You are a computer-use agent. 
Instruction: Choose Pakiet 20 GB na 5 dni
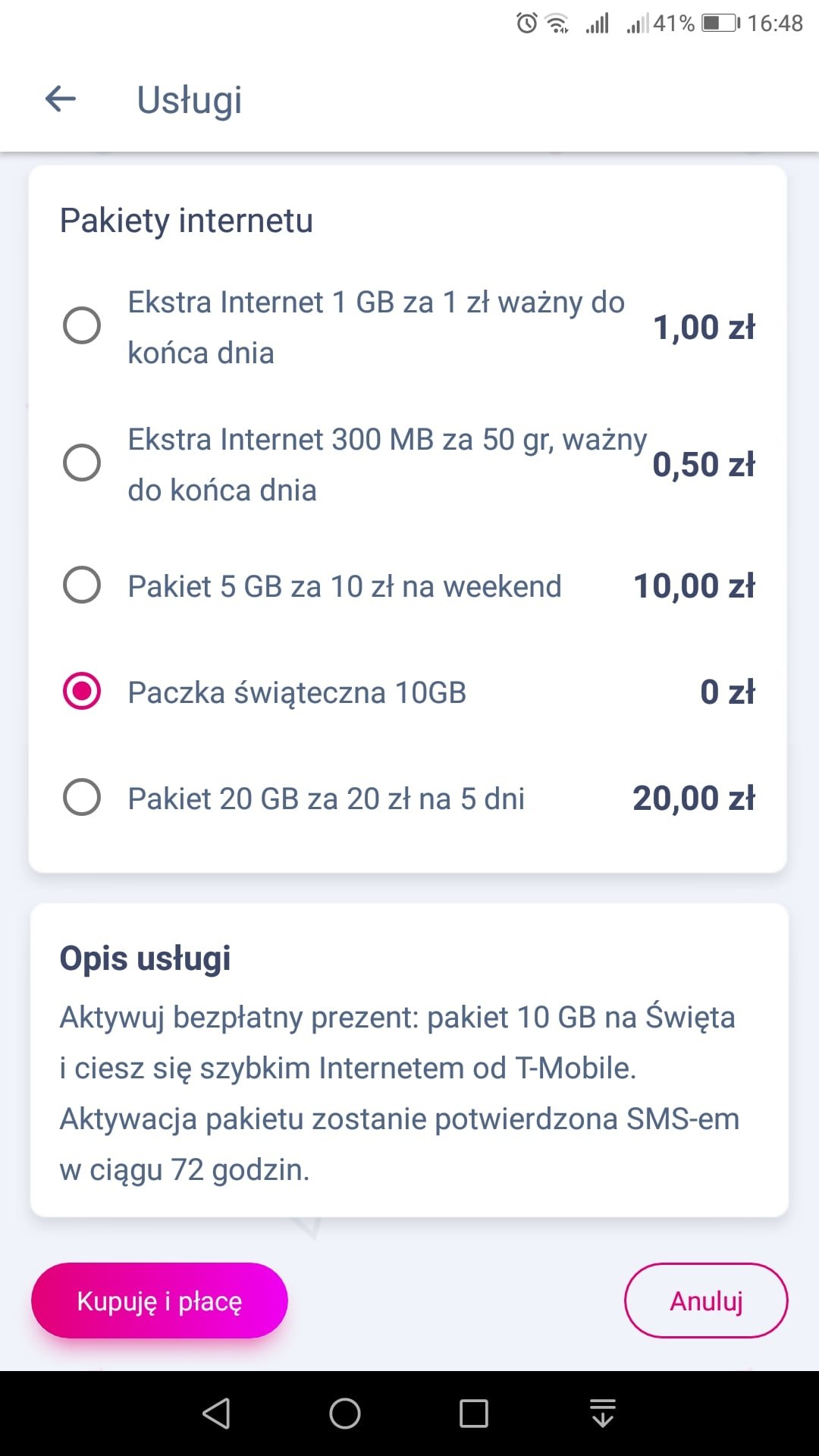(x=82, y=797)
